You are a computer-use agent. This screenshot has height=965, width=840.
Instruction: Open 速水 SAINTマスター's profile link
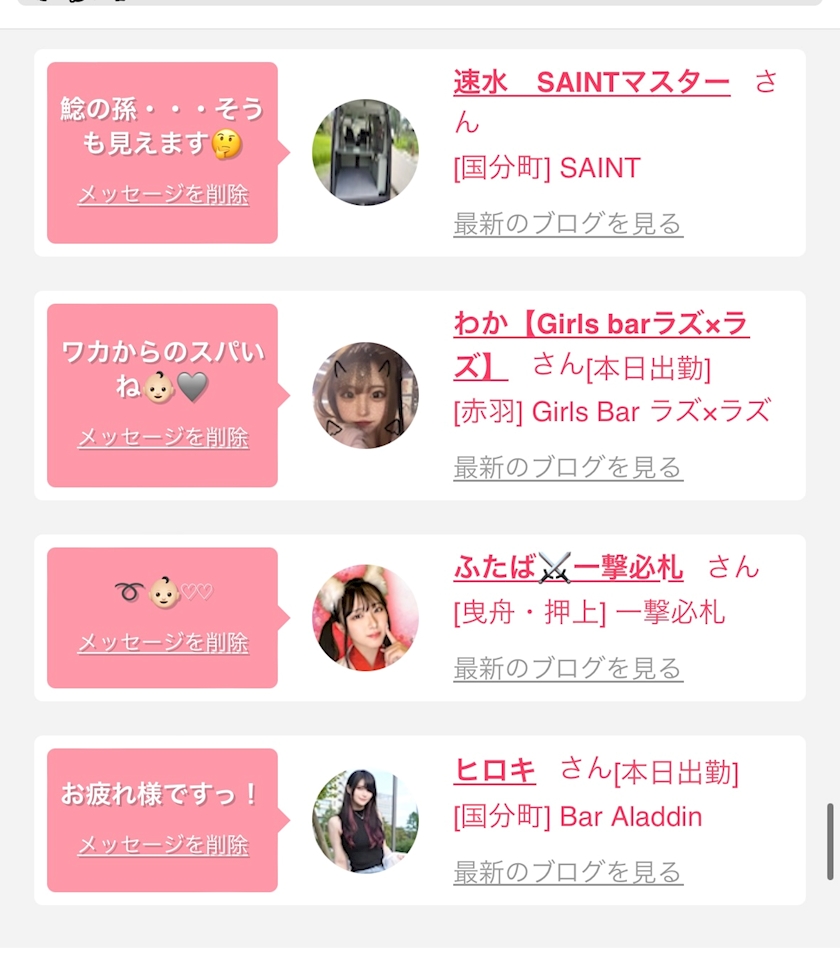click(x=591, y=82)
